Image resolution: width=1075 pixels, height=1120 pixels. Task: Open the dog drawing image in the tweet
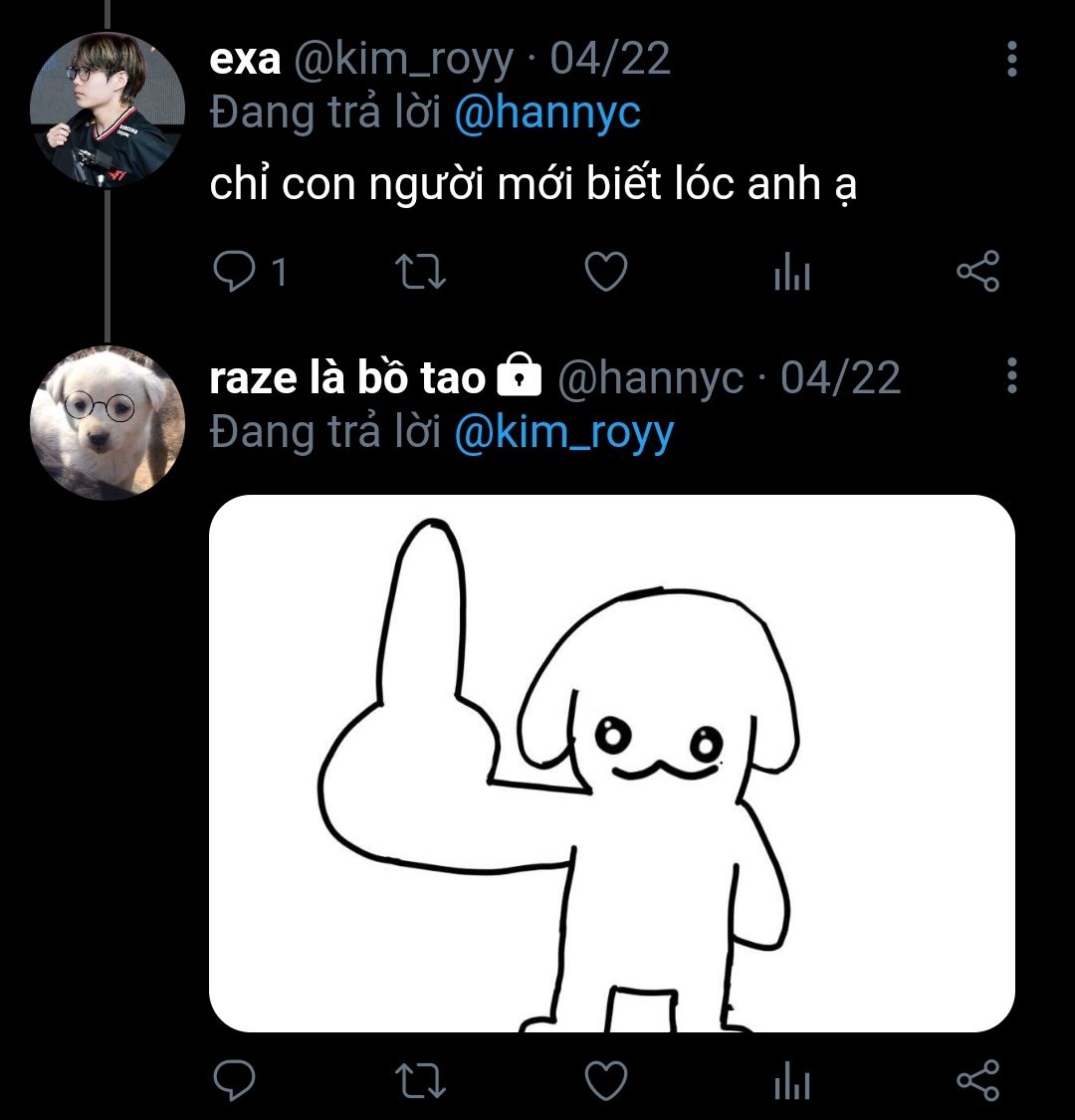click(611, 763)
